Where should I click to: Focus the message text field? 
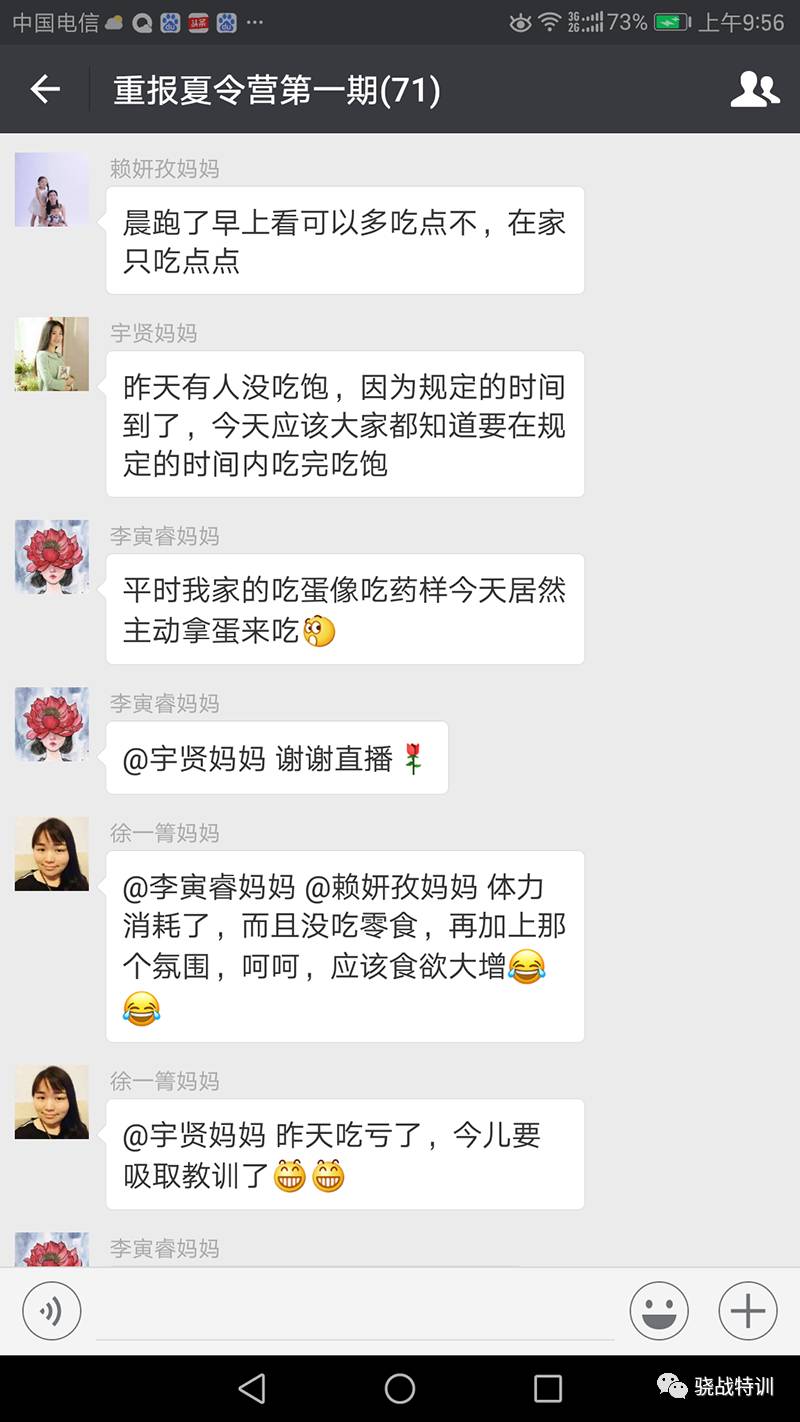click(x=355, y=1312)
